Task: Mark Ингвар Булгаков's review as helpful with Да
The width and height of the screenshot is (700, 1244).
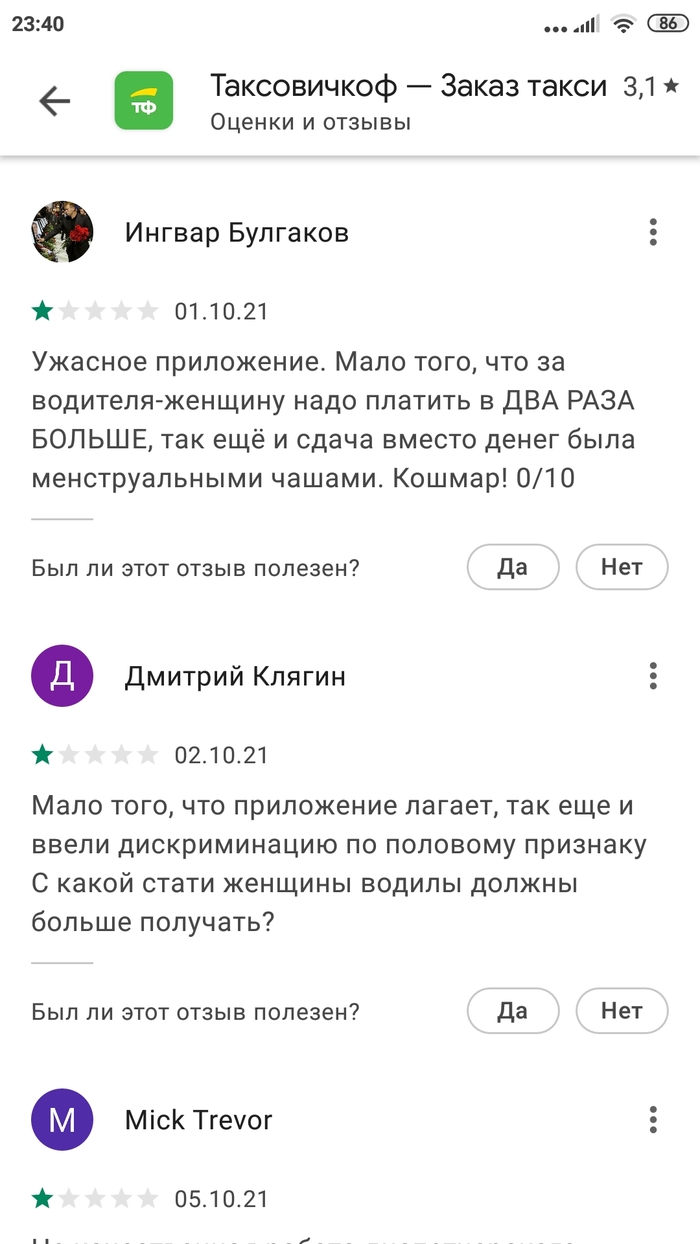Action: [512, 567]
